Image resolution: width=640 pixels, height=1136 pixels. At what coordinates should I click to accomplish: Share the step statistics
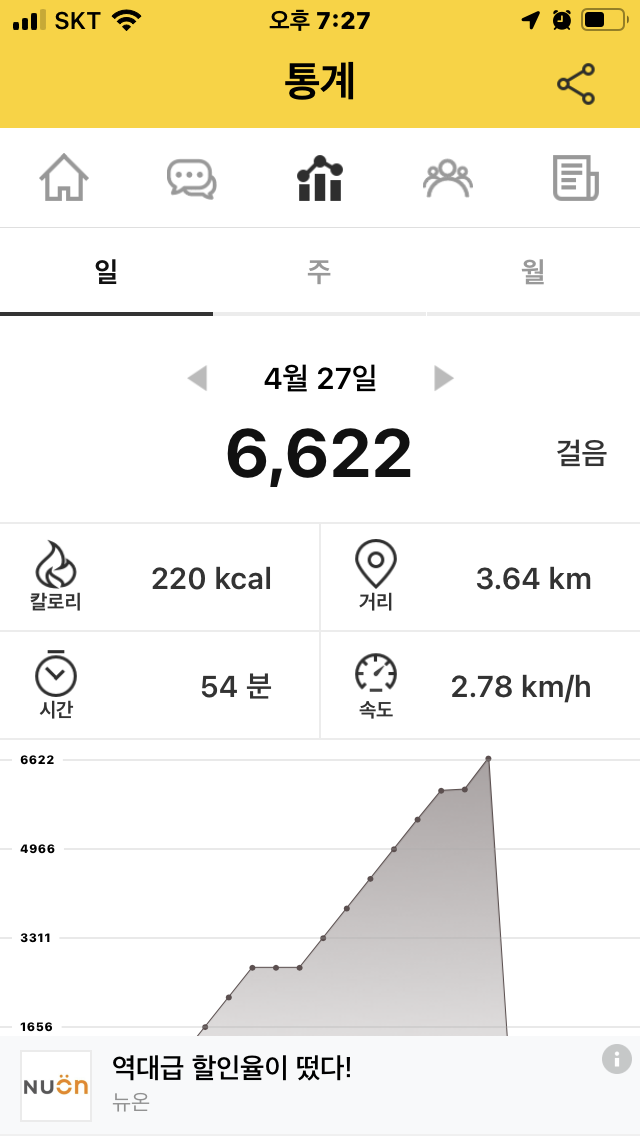click(x=575, y=84)
